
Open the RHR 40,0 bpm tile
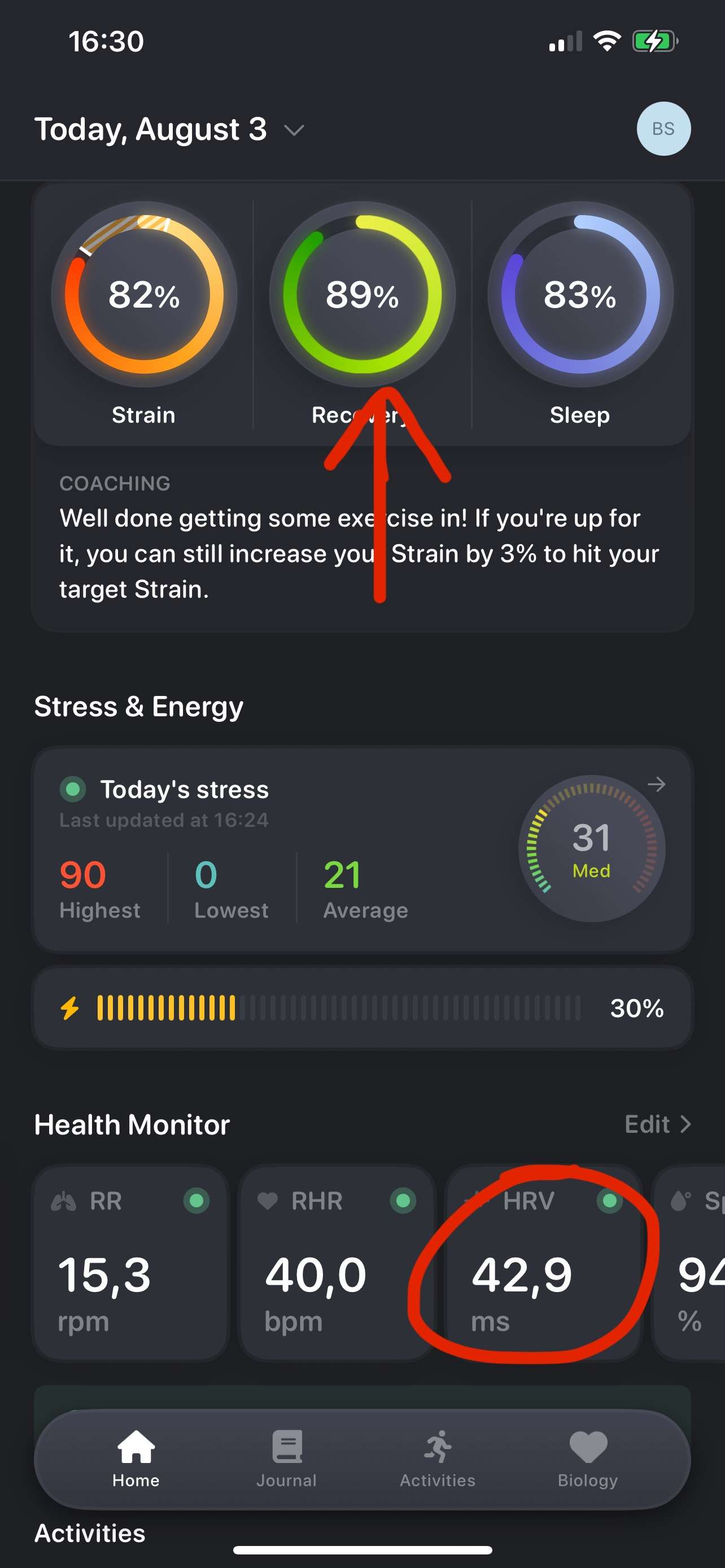pos(337,1263)
